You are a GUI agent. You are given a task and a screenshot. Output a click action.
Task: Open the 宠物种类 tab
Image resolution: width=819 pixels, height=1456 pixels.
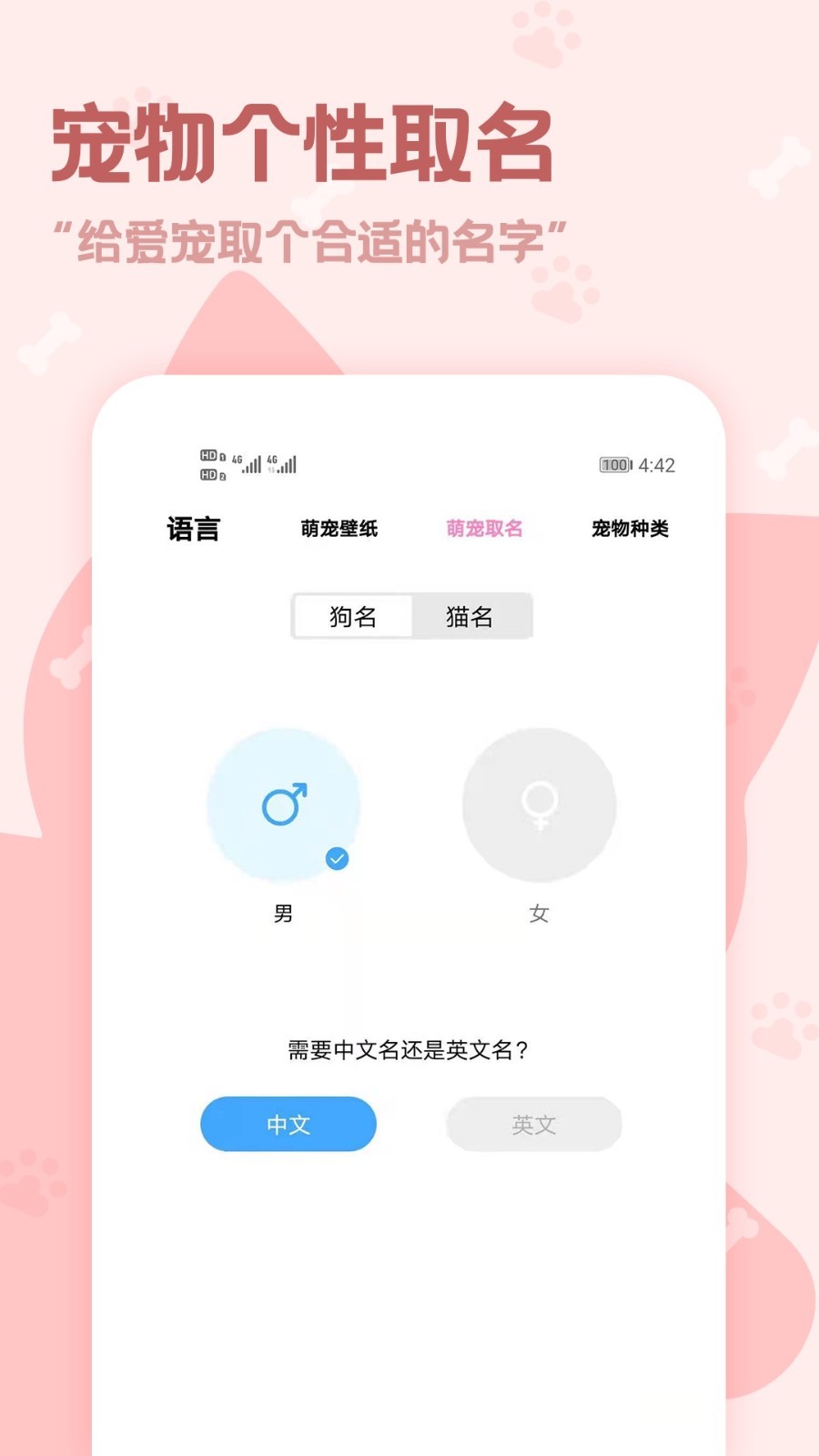[x=630, y=529]
